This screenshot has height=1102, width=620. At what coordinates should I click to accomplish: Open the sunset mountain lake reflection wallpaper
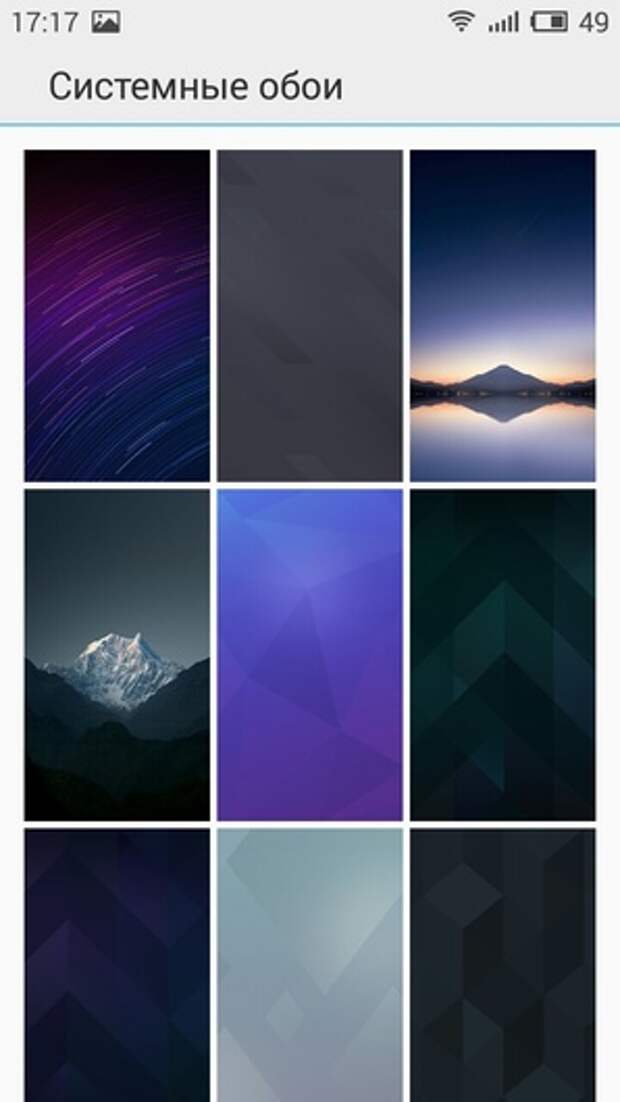point(503,315)
